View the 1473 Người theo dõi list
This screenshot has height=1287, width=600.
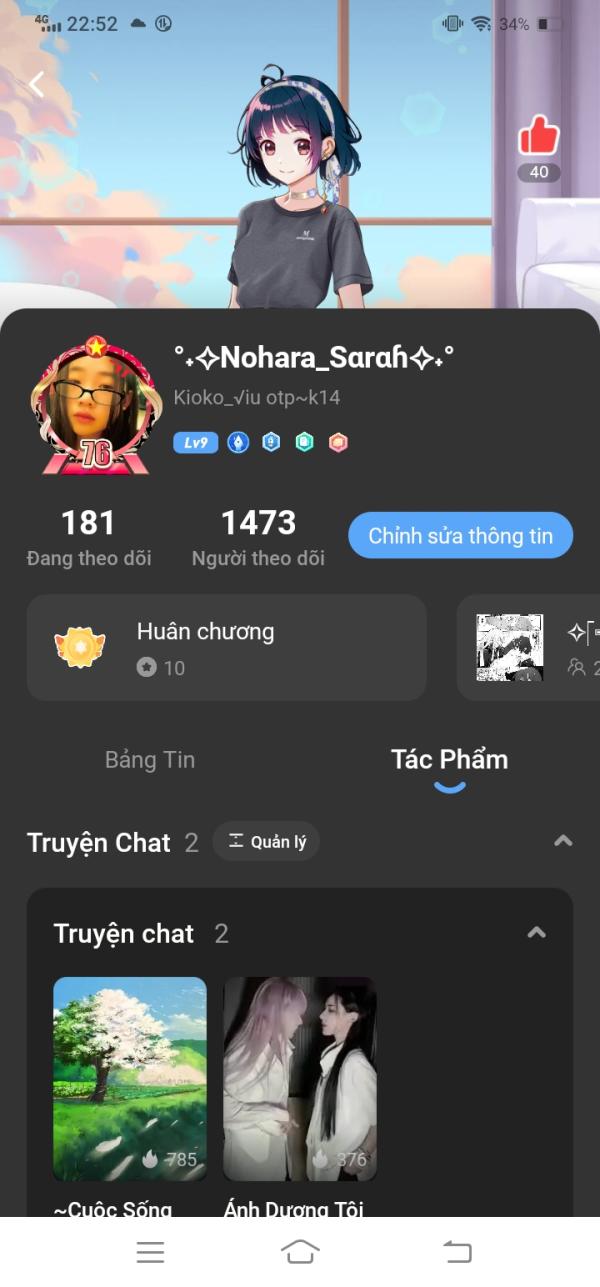click(x=258, y=537)
